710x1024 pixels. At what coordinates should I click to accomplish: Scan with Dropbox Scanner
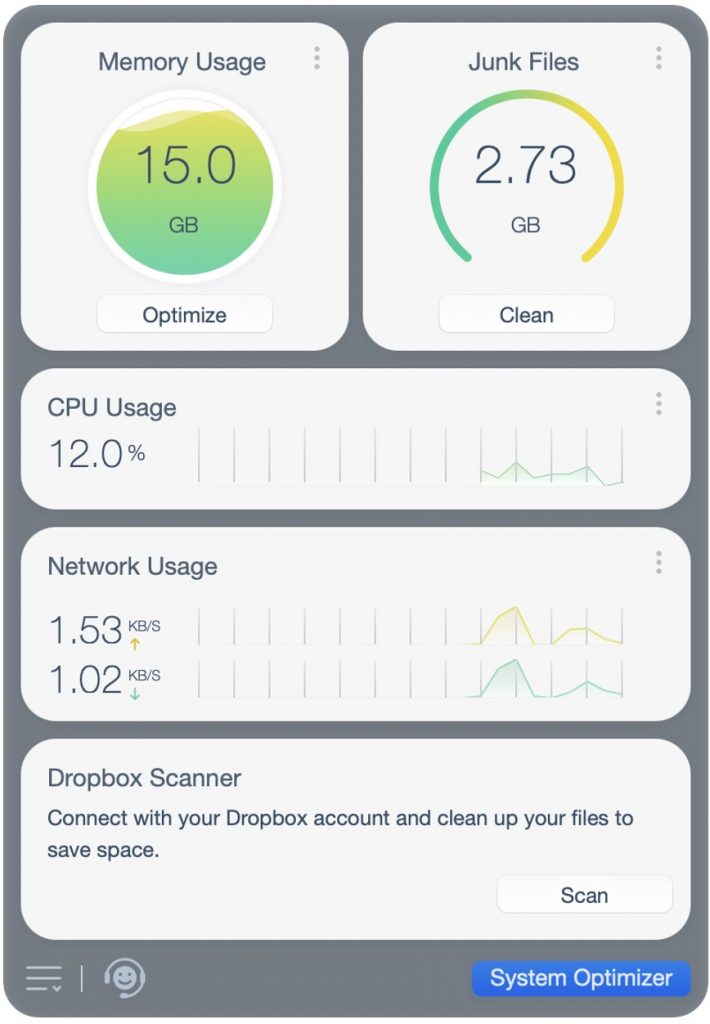pos(584,895)
